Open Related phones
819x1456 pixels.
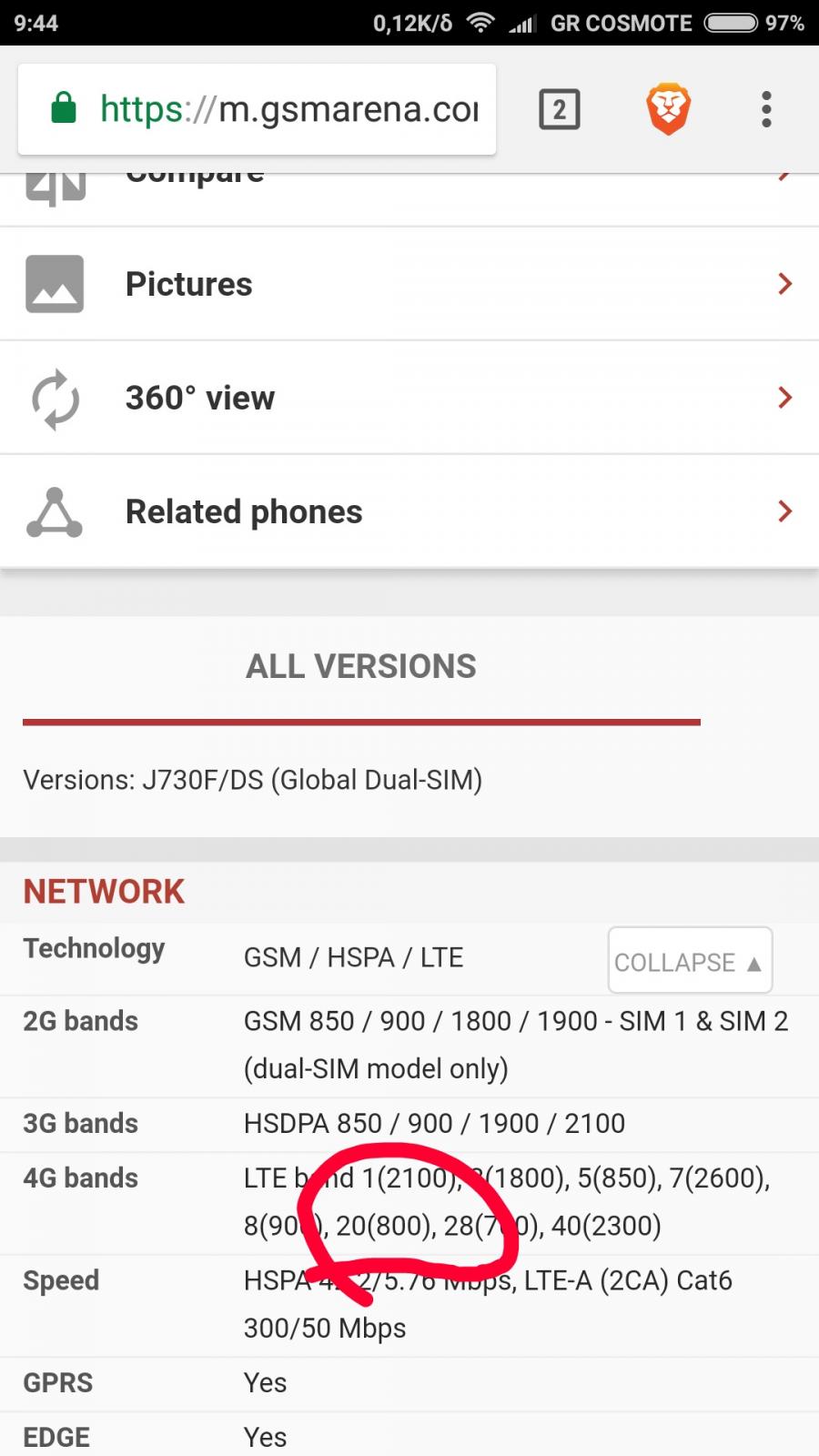click(409, 511)
